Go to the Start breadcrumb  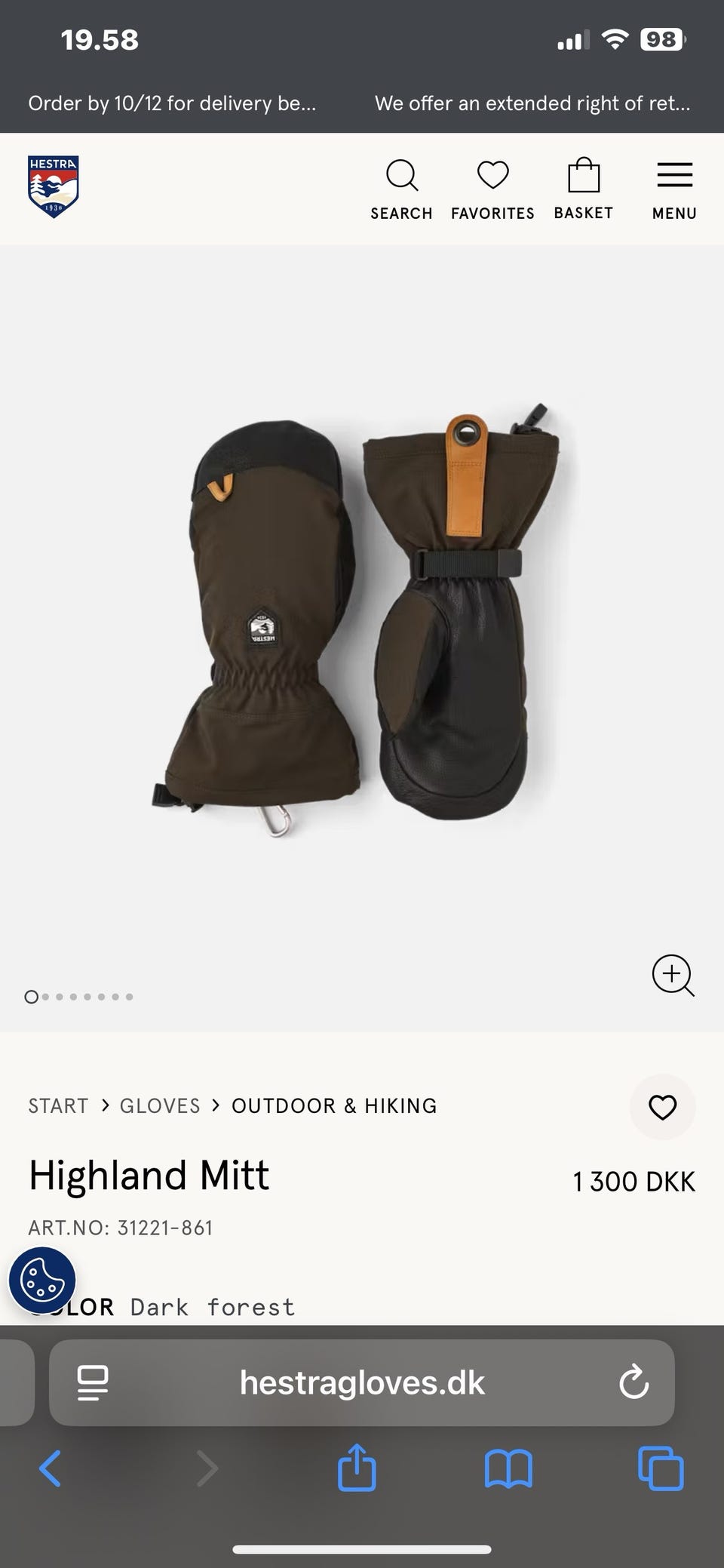click(58, 1106)
